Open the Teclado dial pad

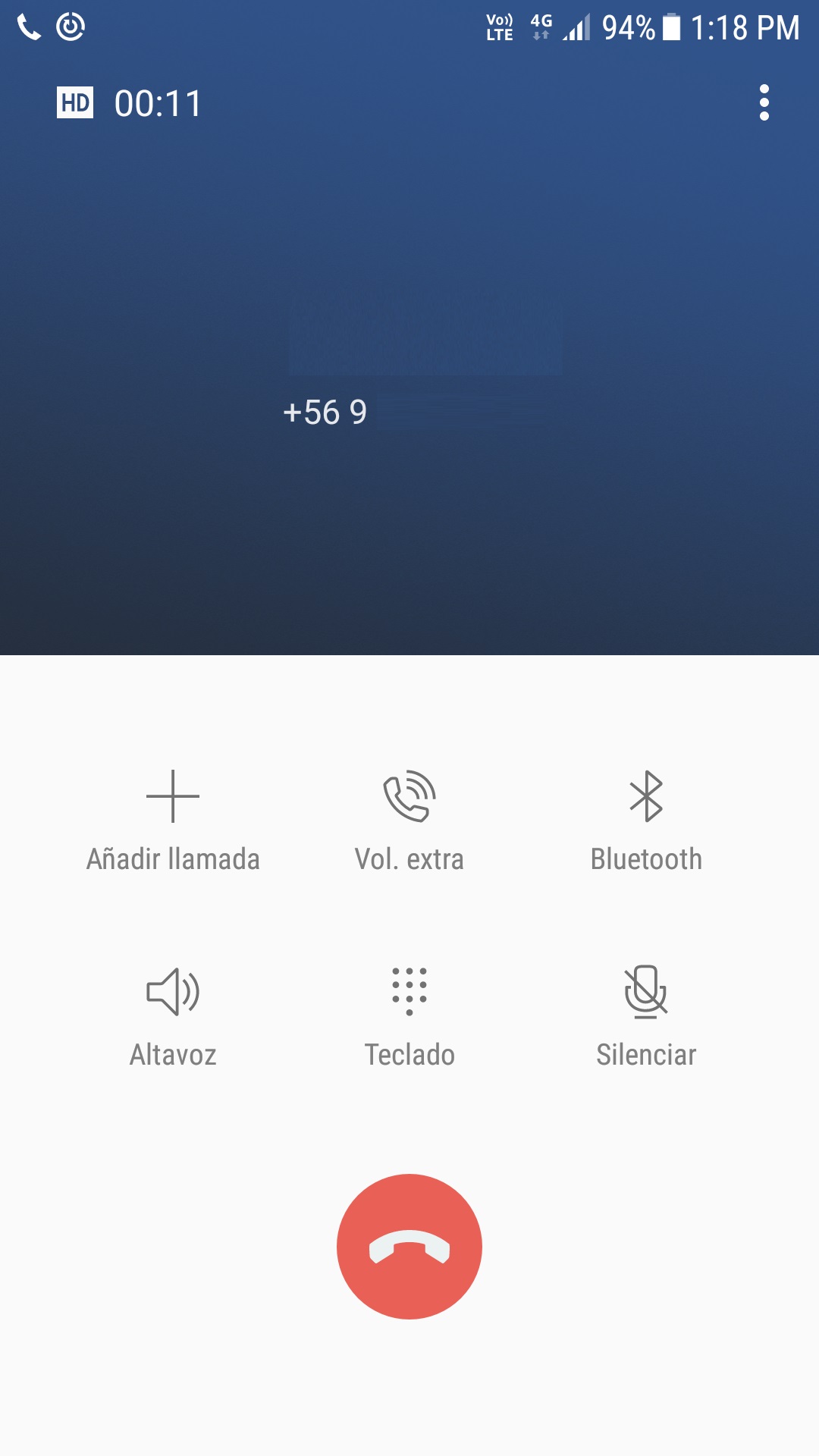coord(409,1016)
